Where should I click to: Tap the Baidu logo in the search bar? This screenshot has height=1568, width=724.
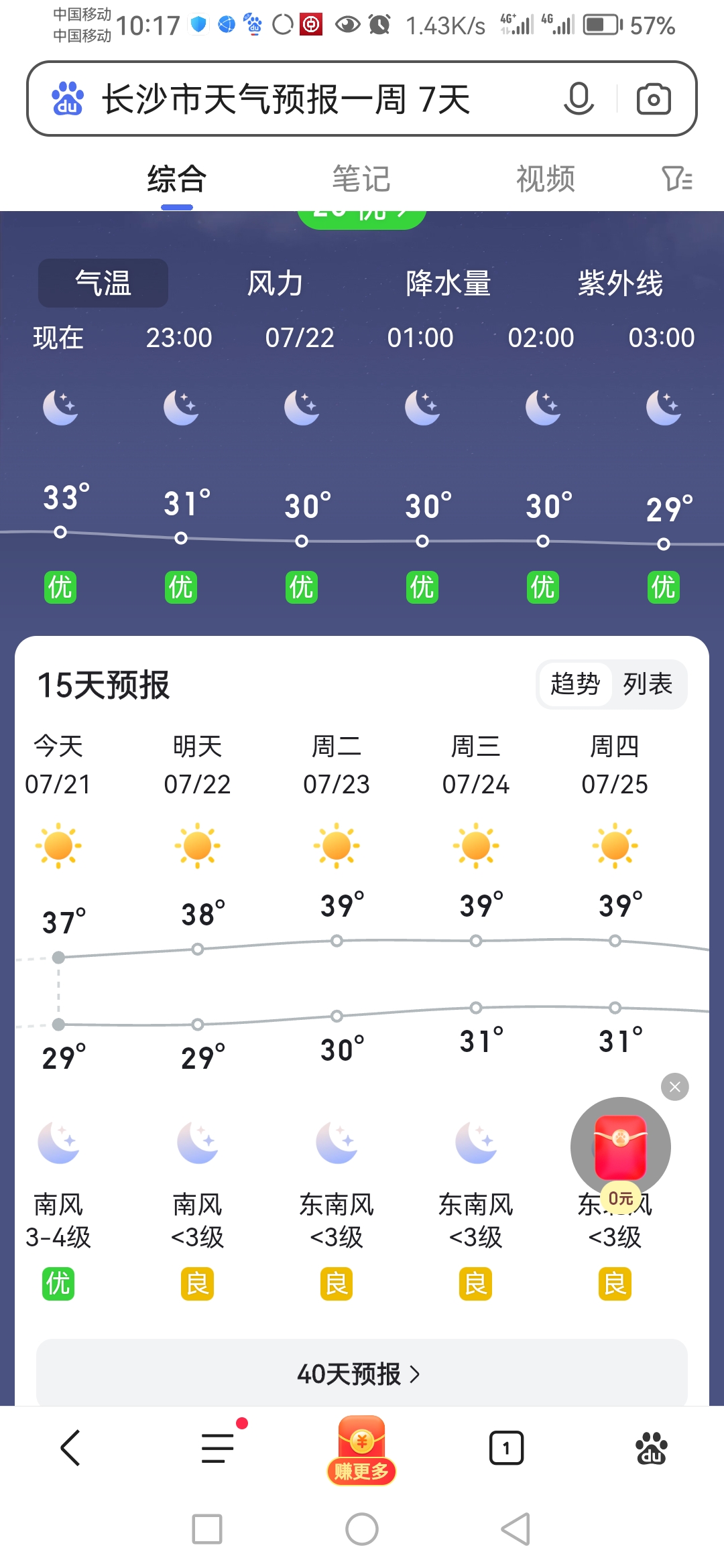67,99
